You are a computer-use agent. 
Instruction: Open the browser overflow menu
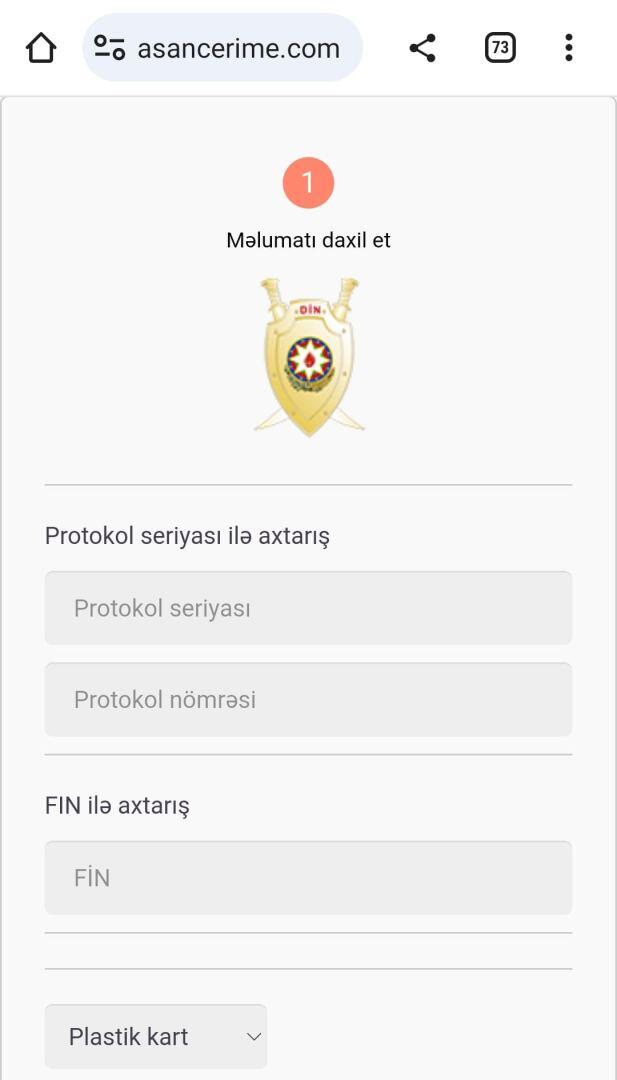pyautogui.click(x=568, y=48)
